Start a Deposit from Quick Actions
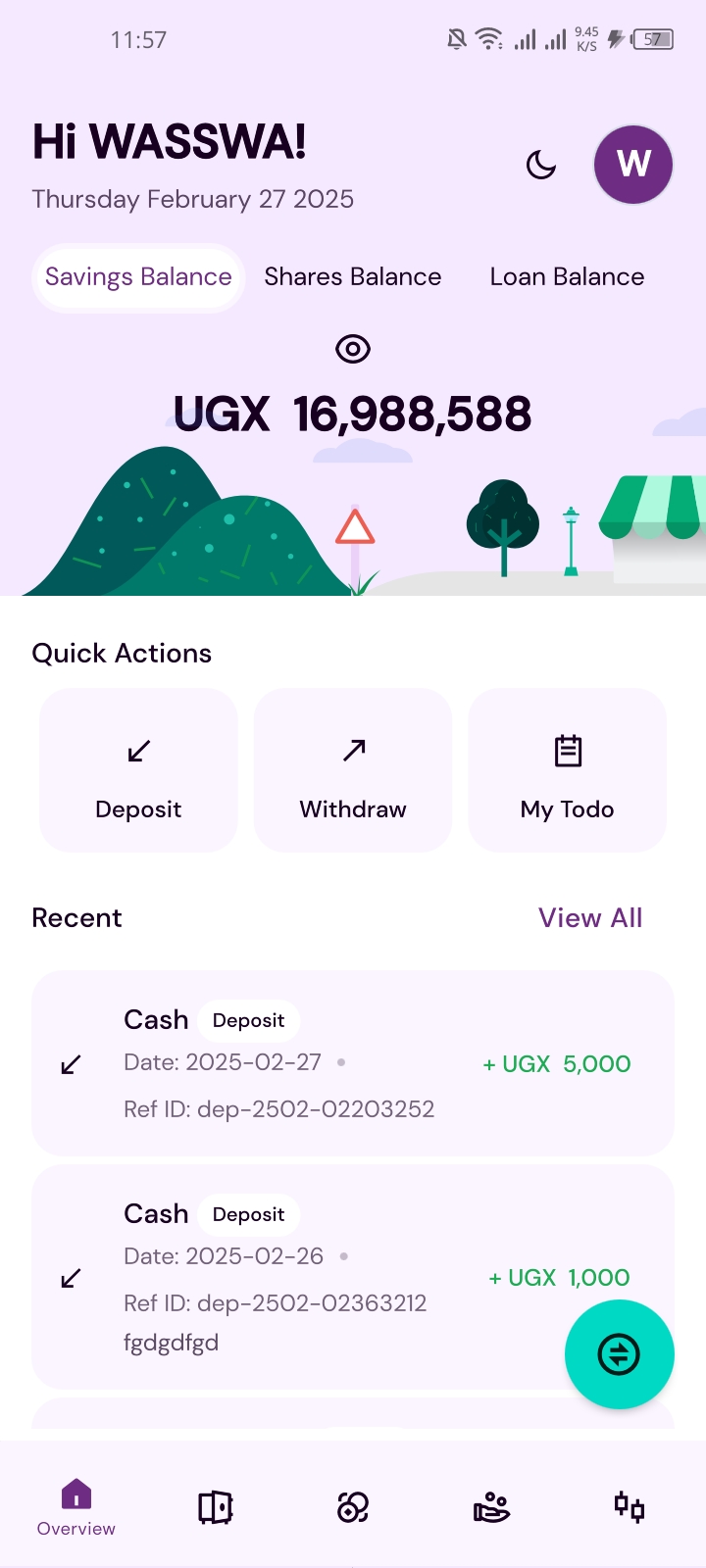This screenshot has height=1568, width=706. coord(138,770)
